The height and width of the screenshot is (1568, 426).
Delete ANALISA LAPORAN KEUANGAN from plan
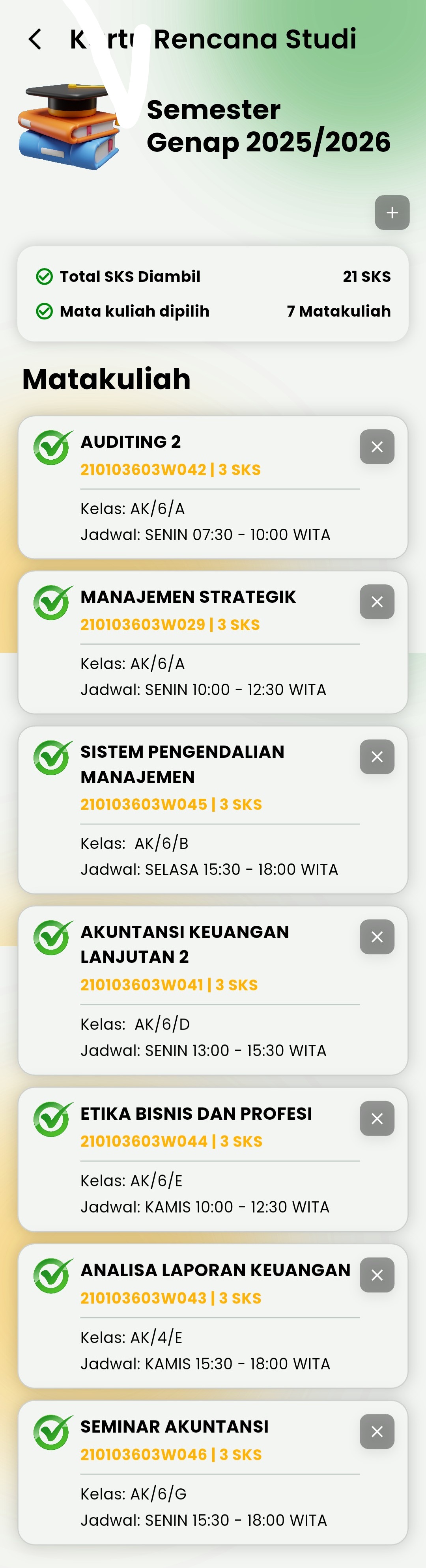(377, 1275)
